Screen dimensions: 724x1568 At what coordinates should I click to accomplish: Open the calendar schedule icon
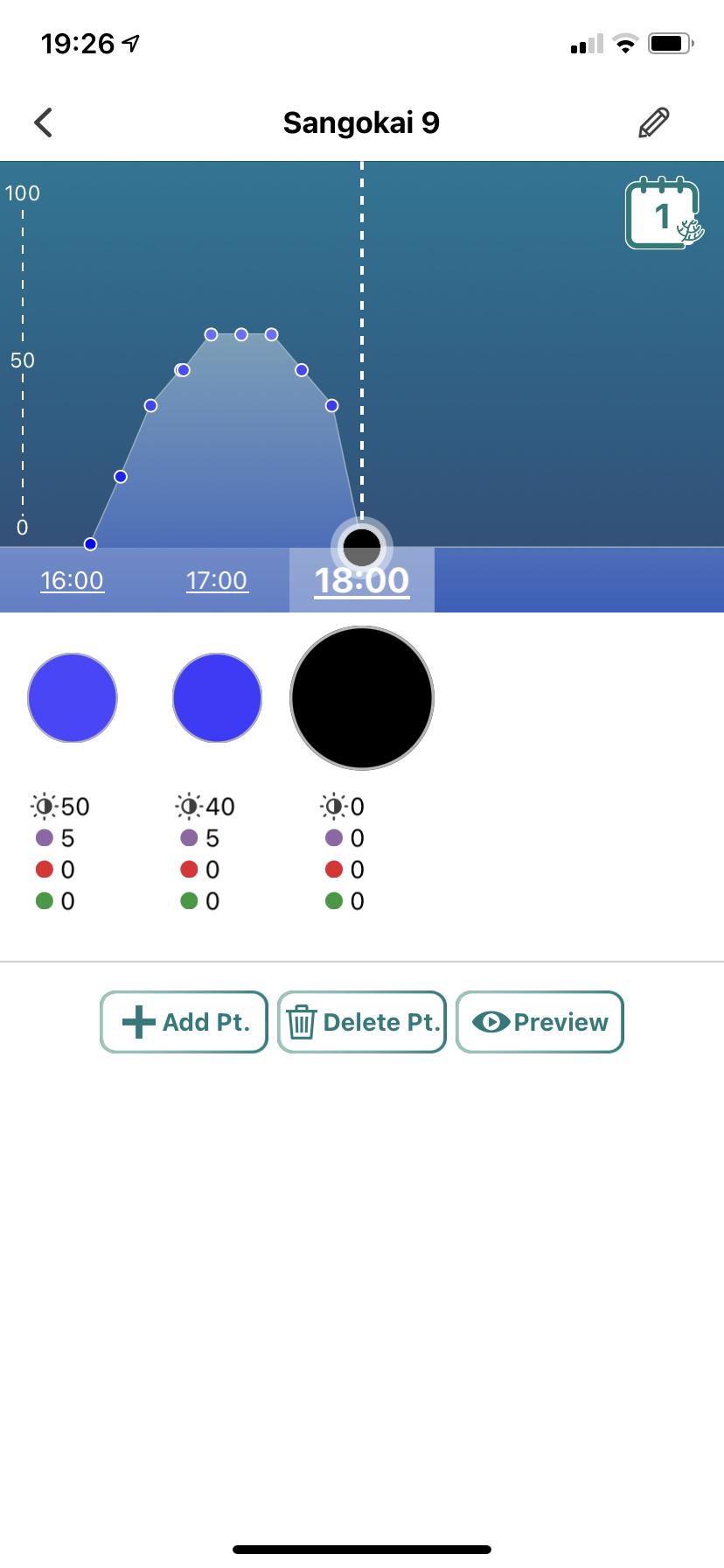(663, 214)
